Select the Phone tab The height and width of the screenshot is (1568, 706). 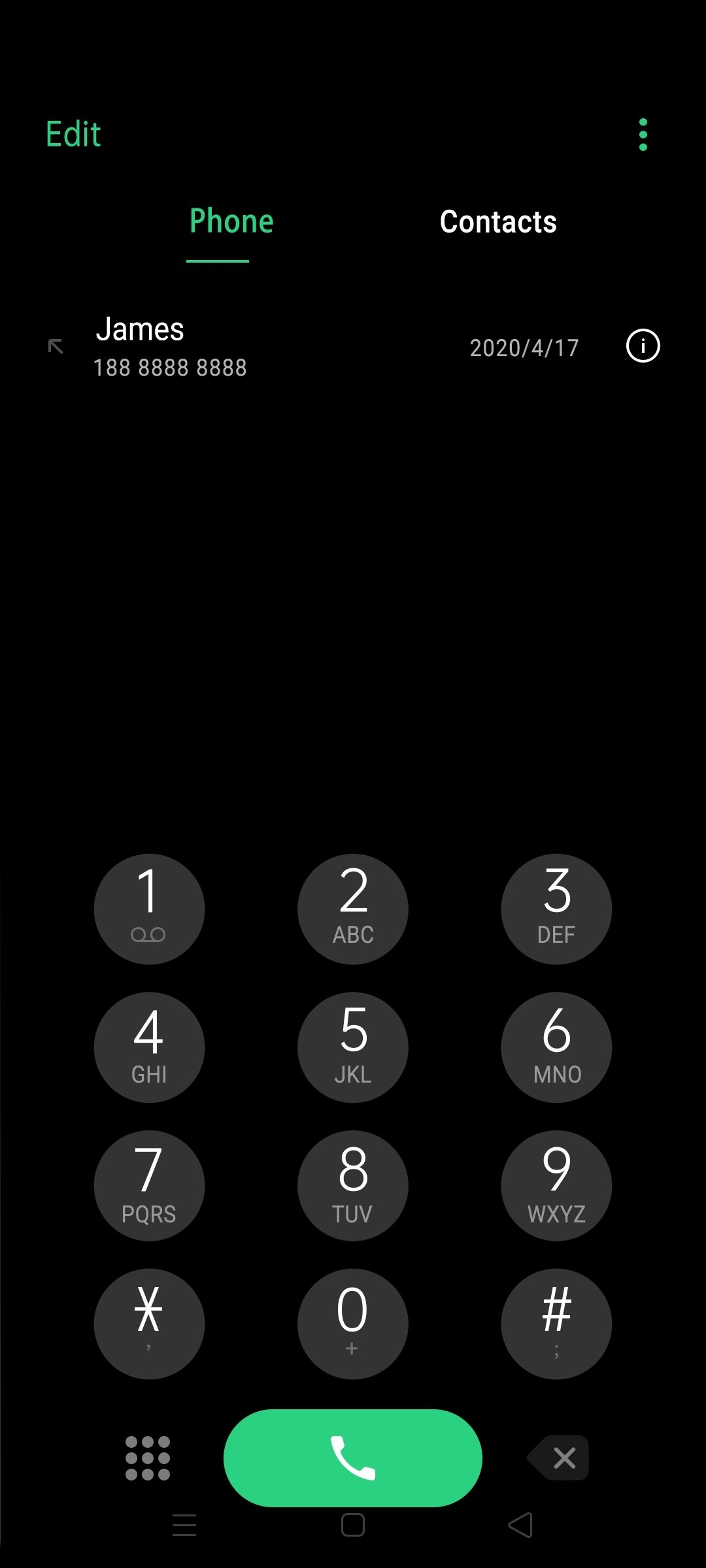point(231,221)
